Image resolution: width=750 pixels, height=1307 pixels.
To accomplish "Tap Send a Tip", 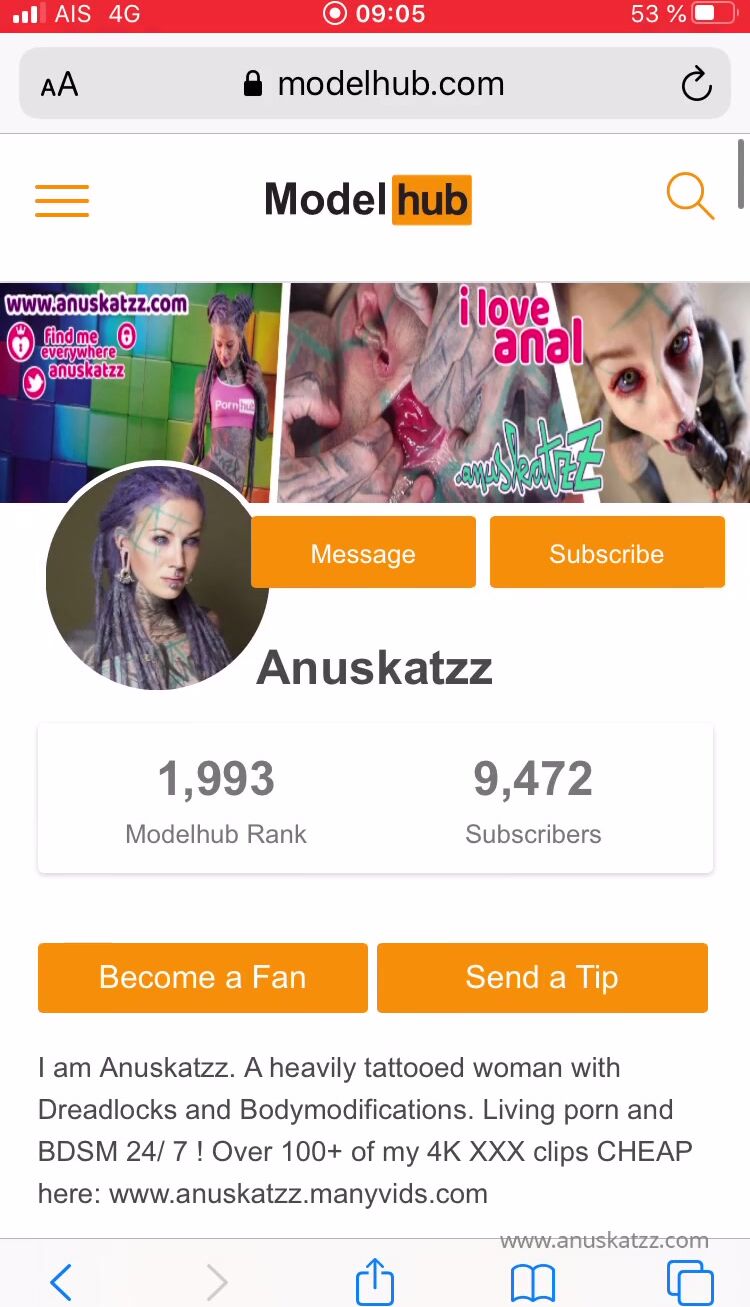I will click(x=542, y=977).
